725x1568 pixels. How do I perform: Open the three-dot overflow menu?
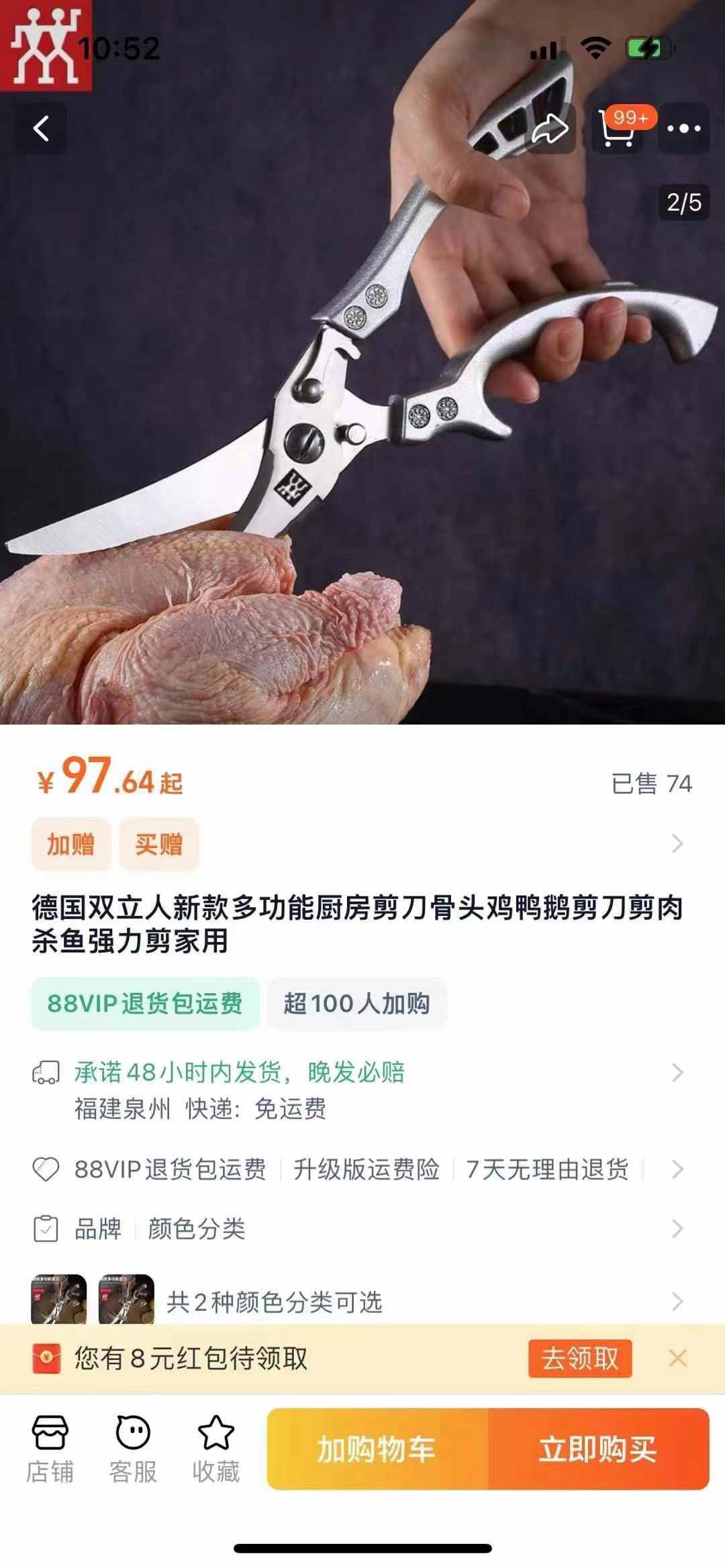click(683, 128)
